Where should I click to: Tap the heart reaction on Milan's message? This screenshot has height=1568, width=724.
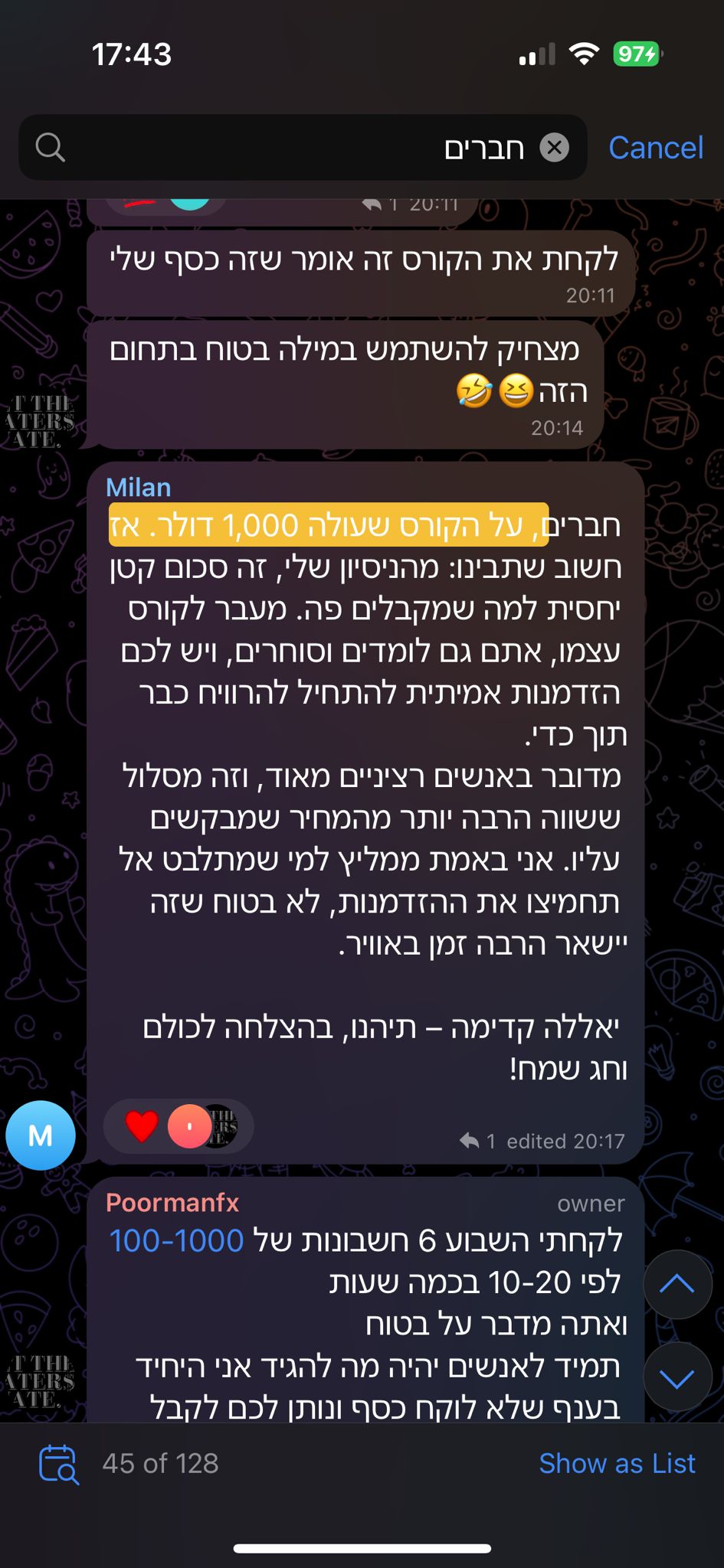coord(142,1126)
